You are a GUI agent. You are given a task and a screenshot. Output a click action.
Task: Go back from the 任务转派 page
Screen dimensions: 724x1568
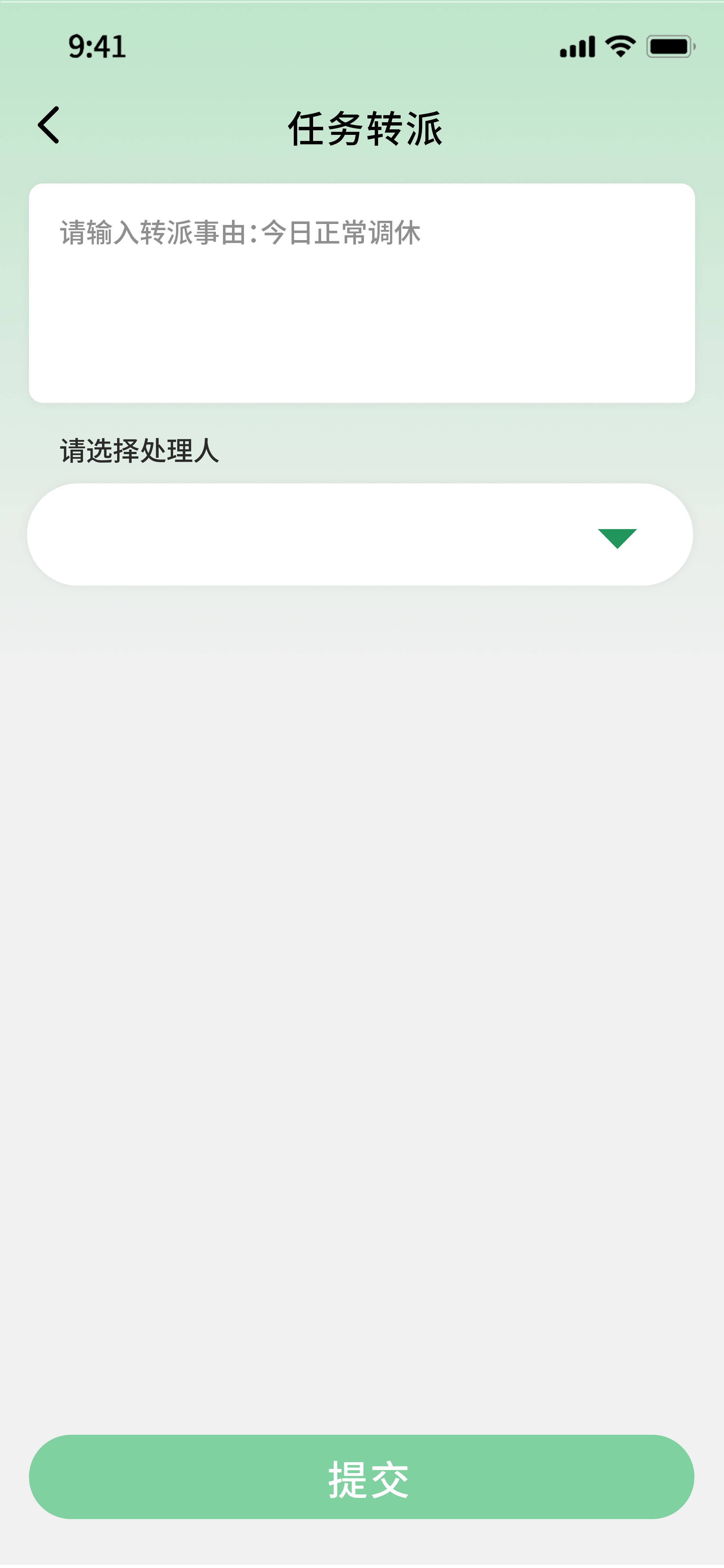coord(49,126)
